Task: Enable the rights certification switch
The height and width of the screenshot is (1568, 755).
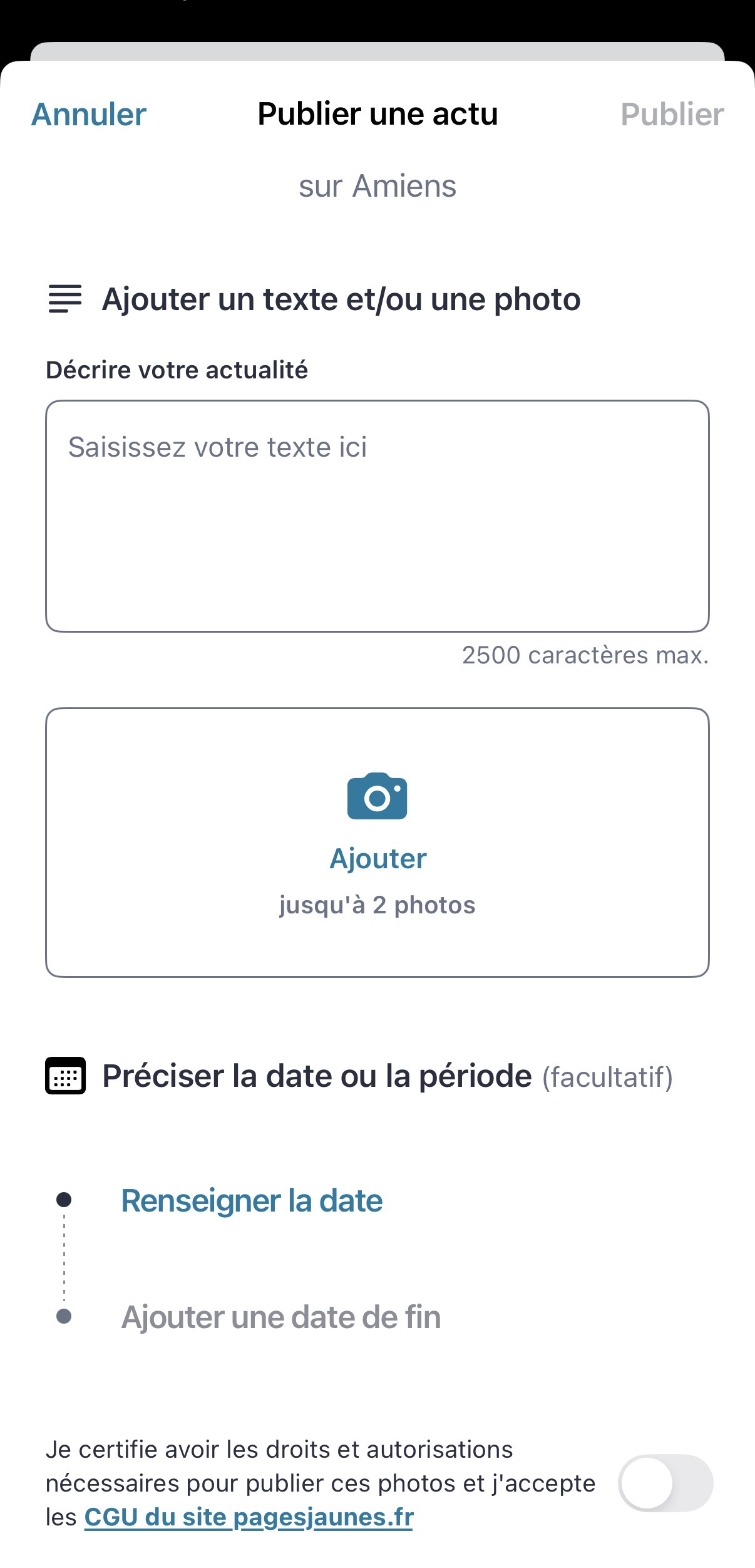Action: click(x=665, y=1483)
